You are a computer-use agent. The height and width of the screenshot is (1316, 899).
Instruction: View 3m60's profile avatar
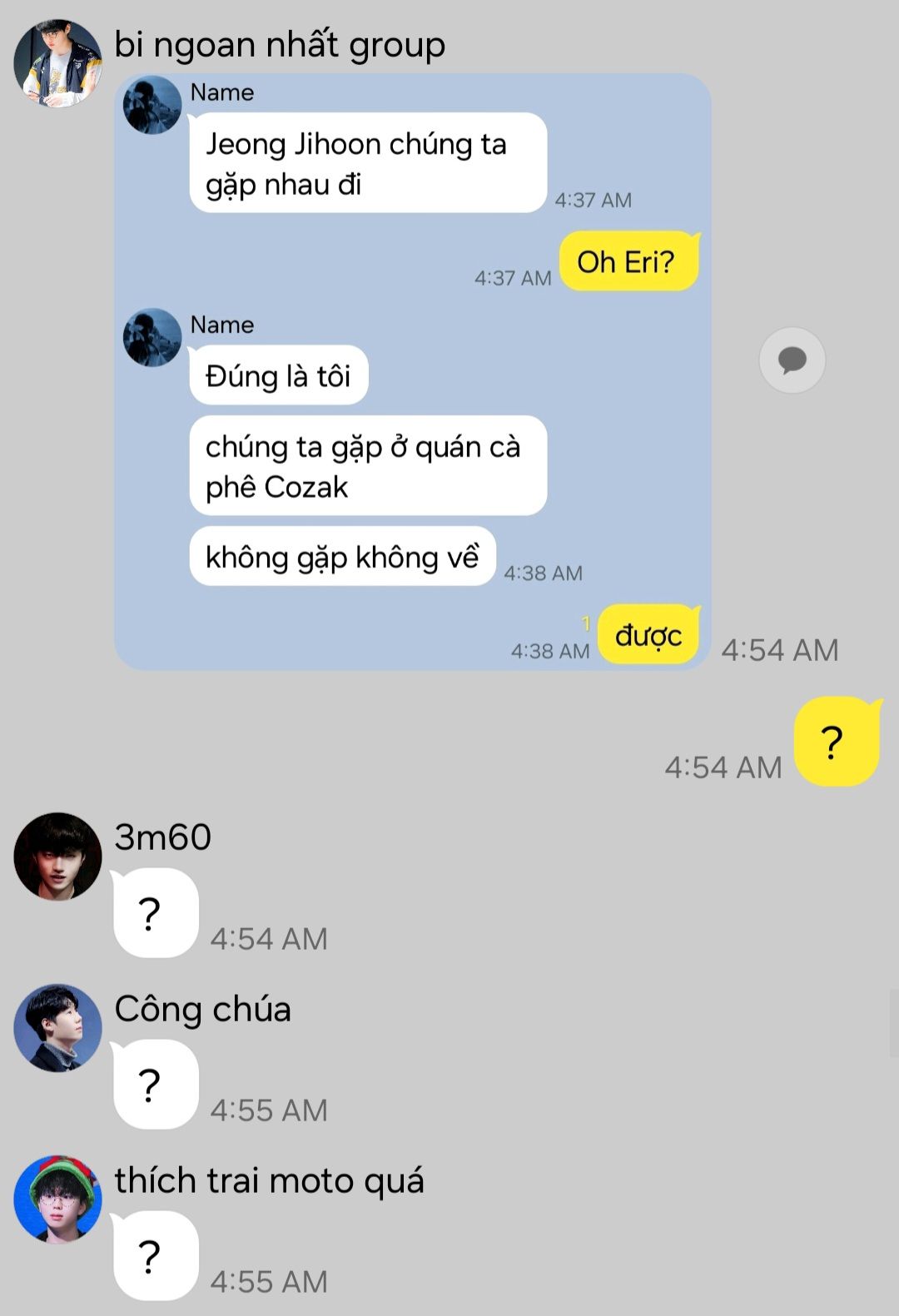(57, 857)
